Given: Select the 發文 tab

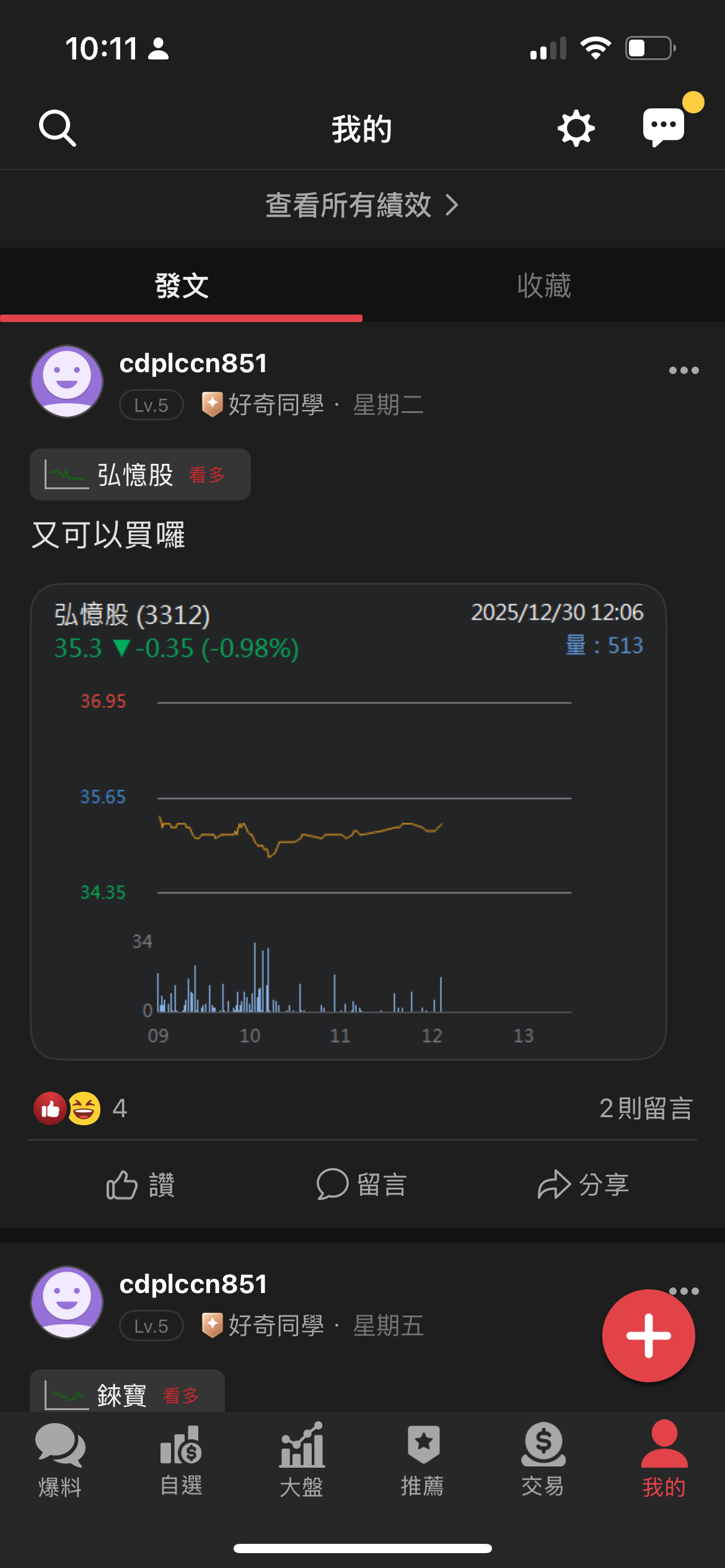Looking at the screenshot, I should (x=181, y=286).
